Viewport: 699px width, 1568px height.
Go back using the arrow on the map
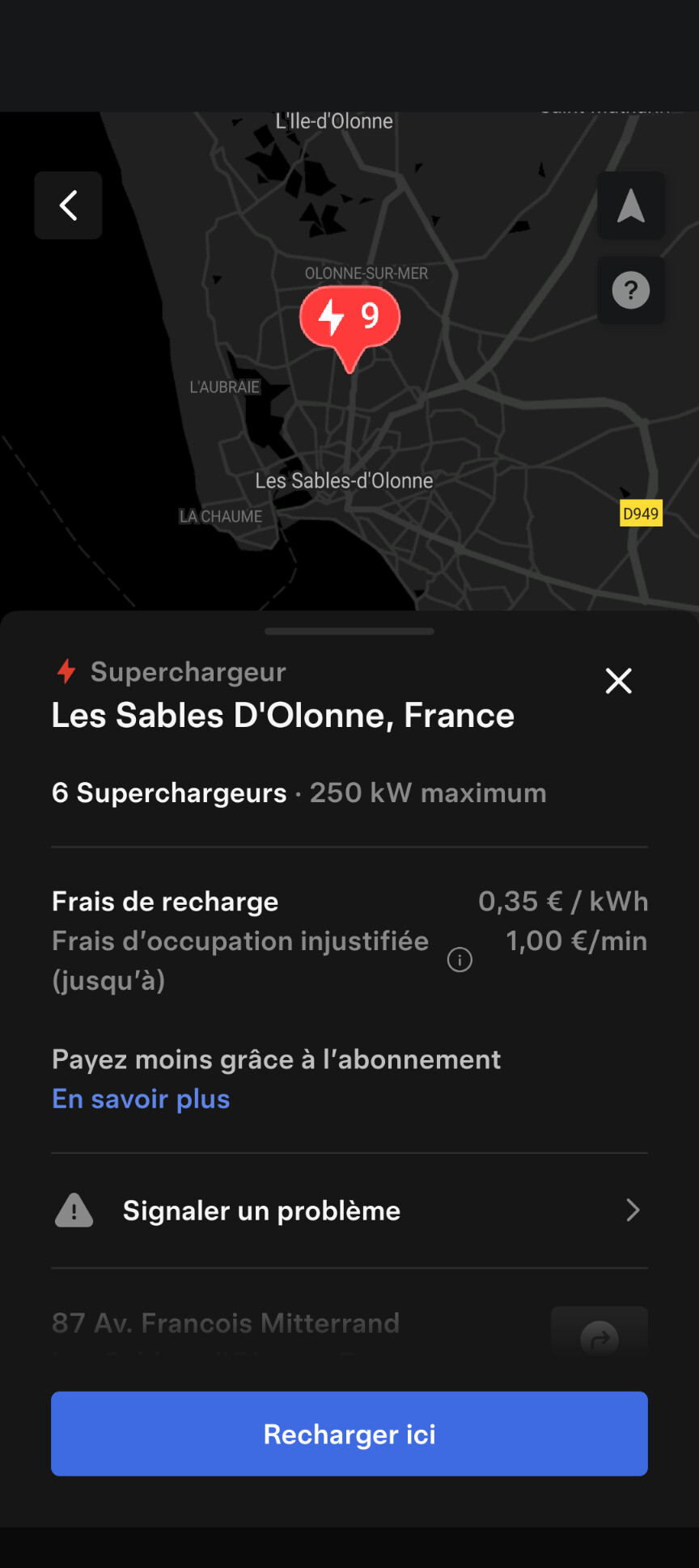69,205
